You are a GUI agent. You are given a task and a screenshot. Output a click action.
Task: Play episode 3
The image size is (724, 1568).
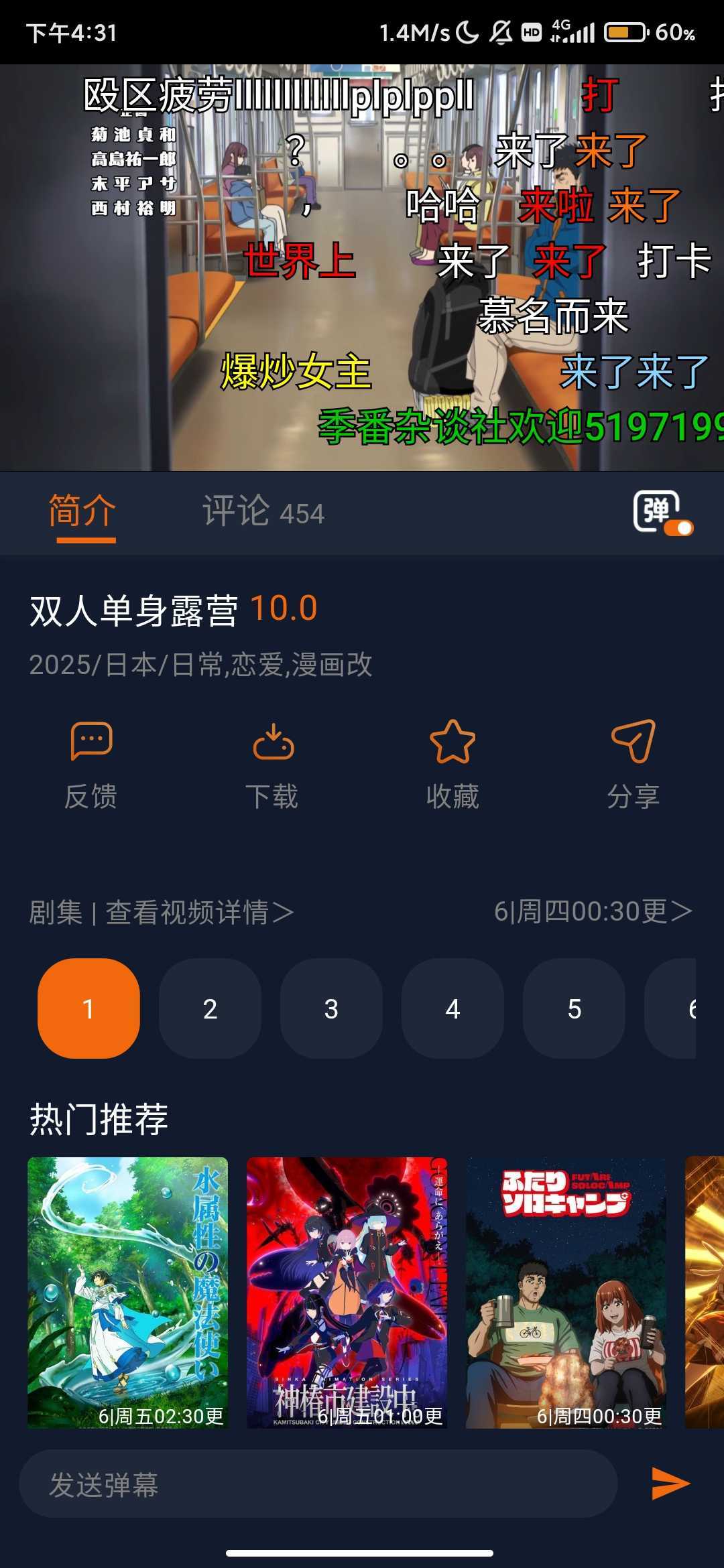[331, 1008]
